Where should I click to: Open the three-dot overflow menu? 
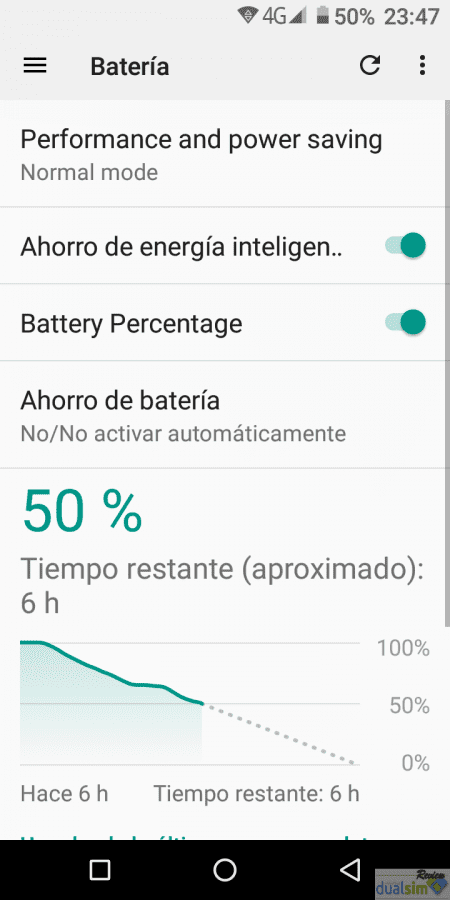click(x=422, y=65)
